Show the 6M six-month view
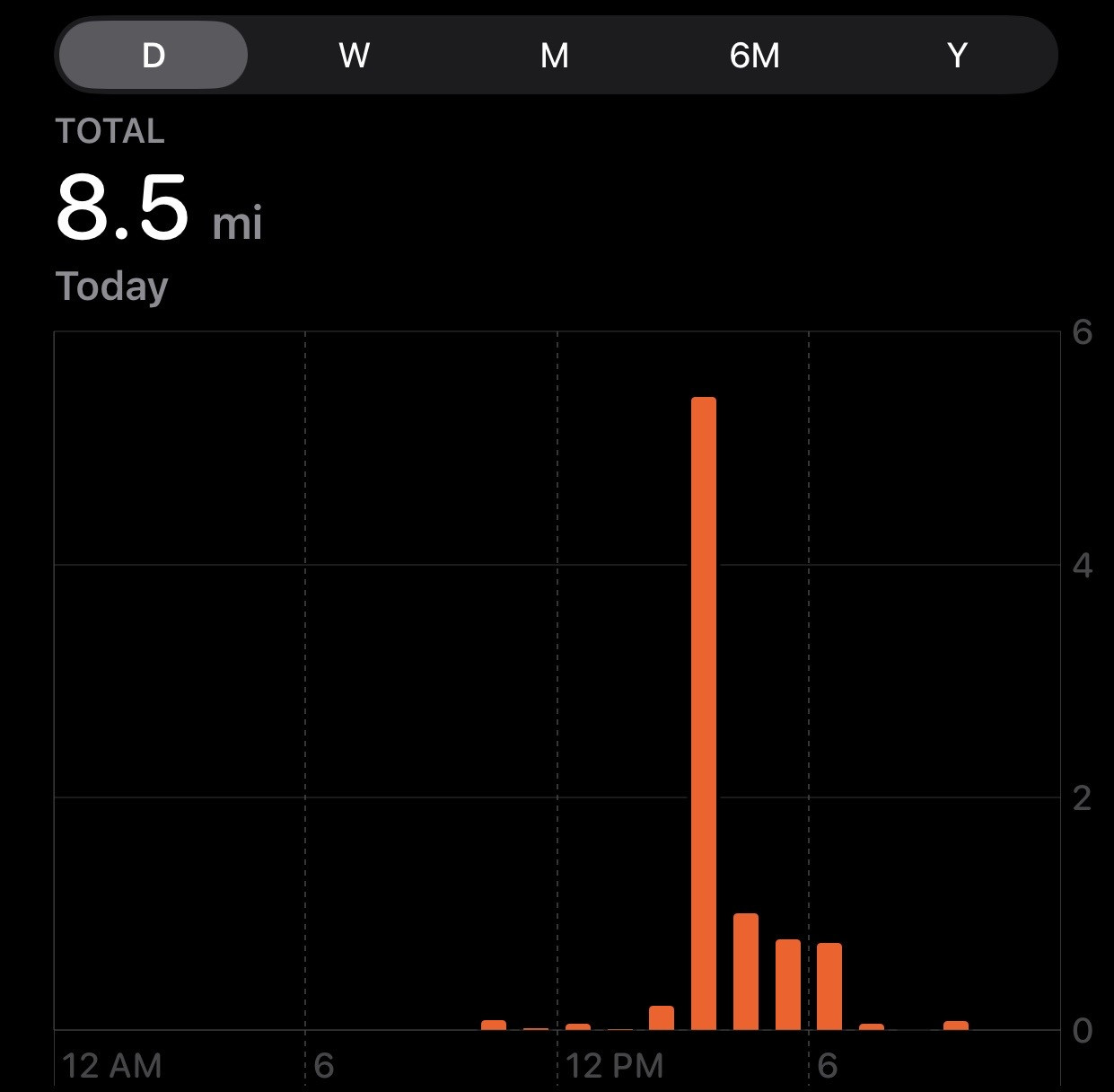The height and width of the screenshot is (1092, 1114). (755, 56)
